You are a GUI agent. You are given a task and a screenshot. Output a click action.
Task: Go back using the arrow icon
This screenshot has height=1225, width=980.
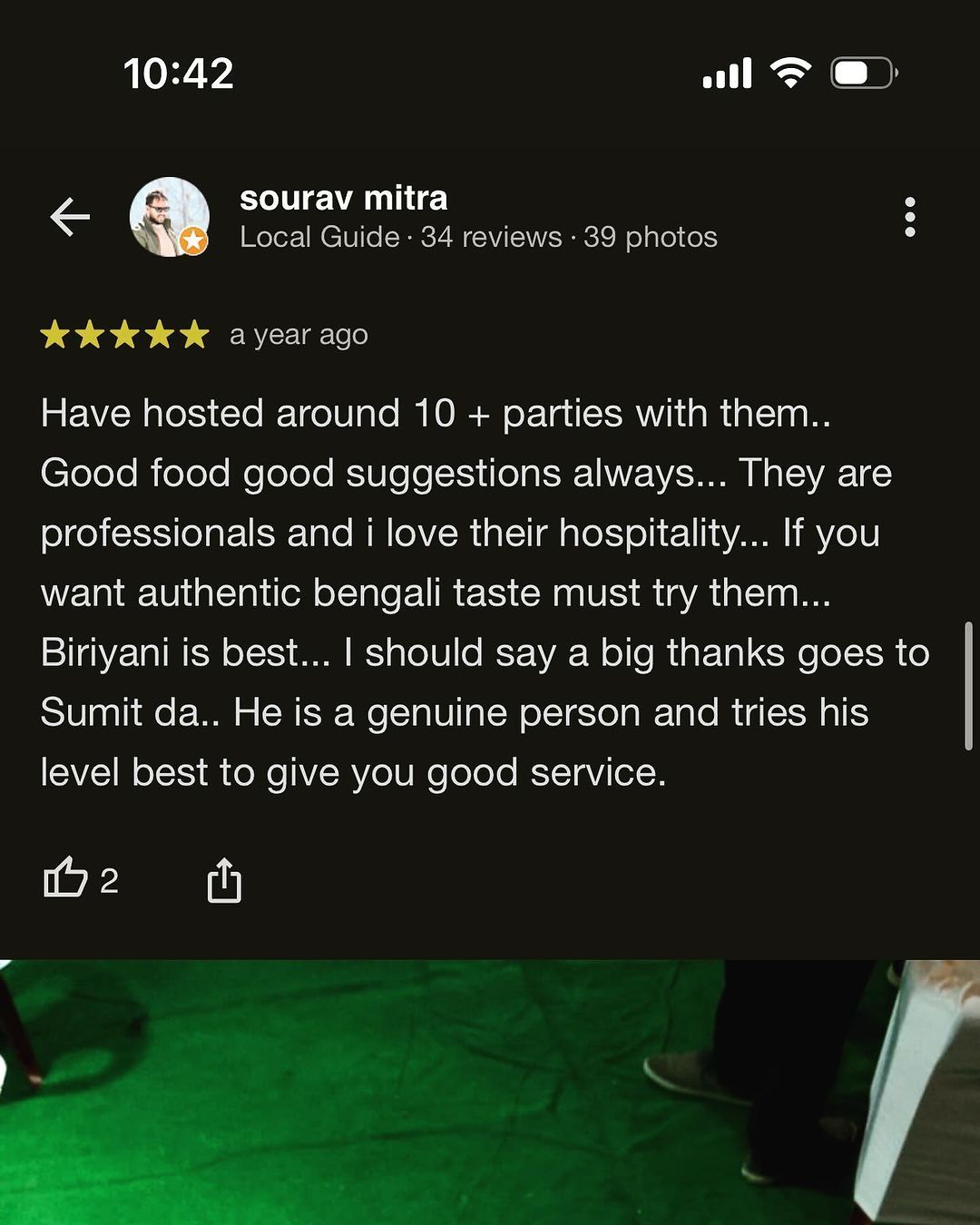[x=70, y=218]
